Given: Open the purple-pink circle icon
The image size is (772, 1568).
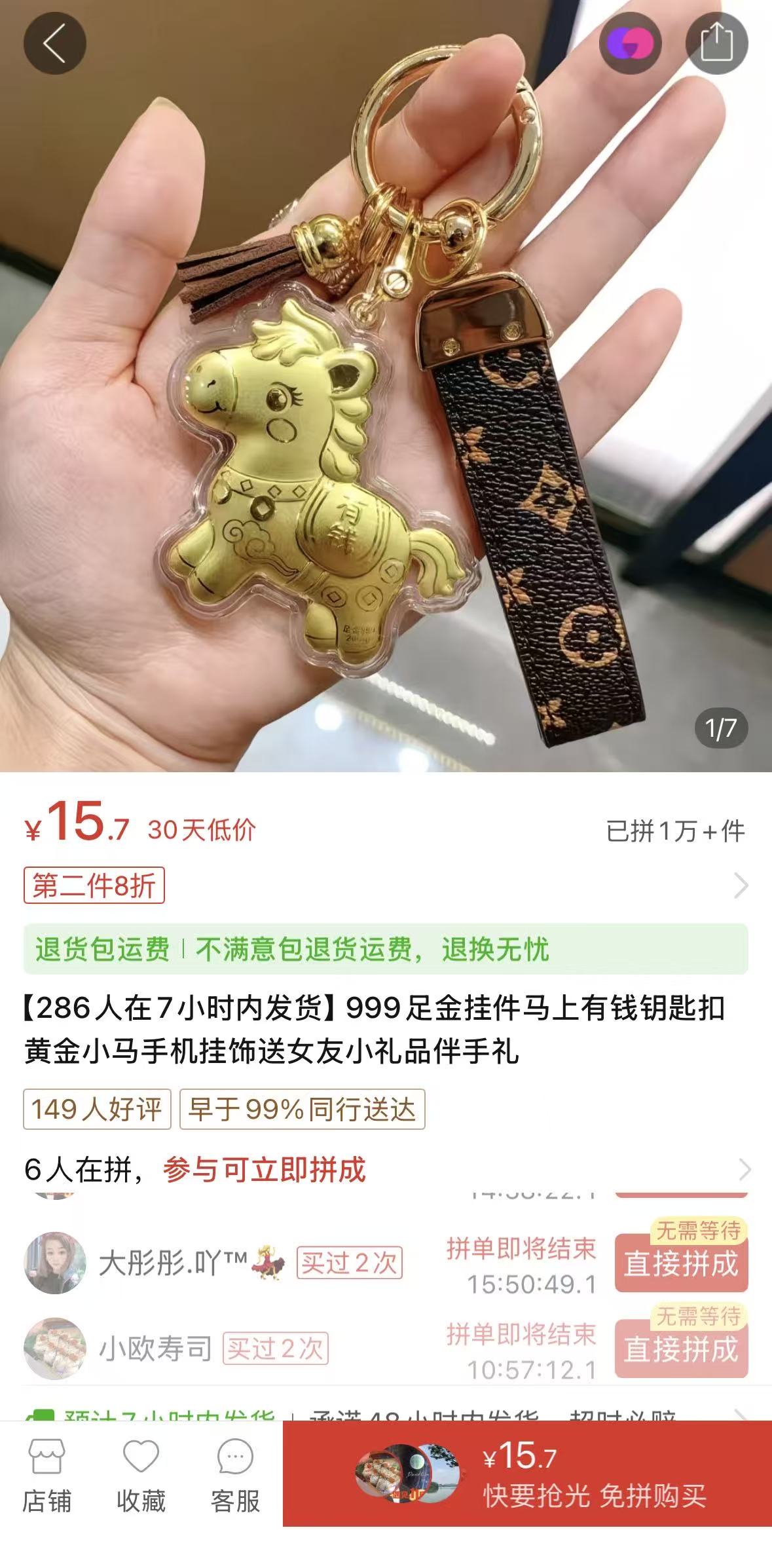Looking at the screenshot, I should click(x=630, y=43).
